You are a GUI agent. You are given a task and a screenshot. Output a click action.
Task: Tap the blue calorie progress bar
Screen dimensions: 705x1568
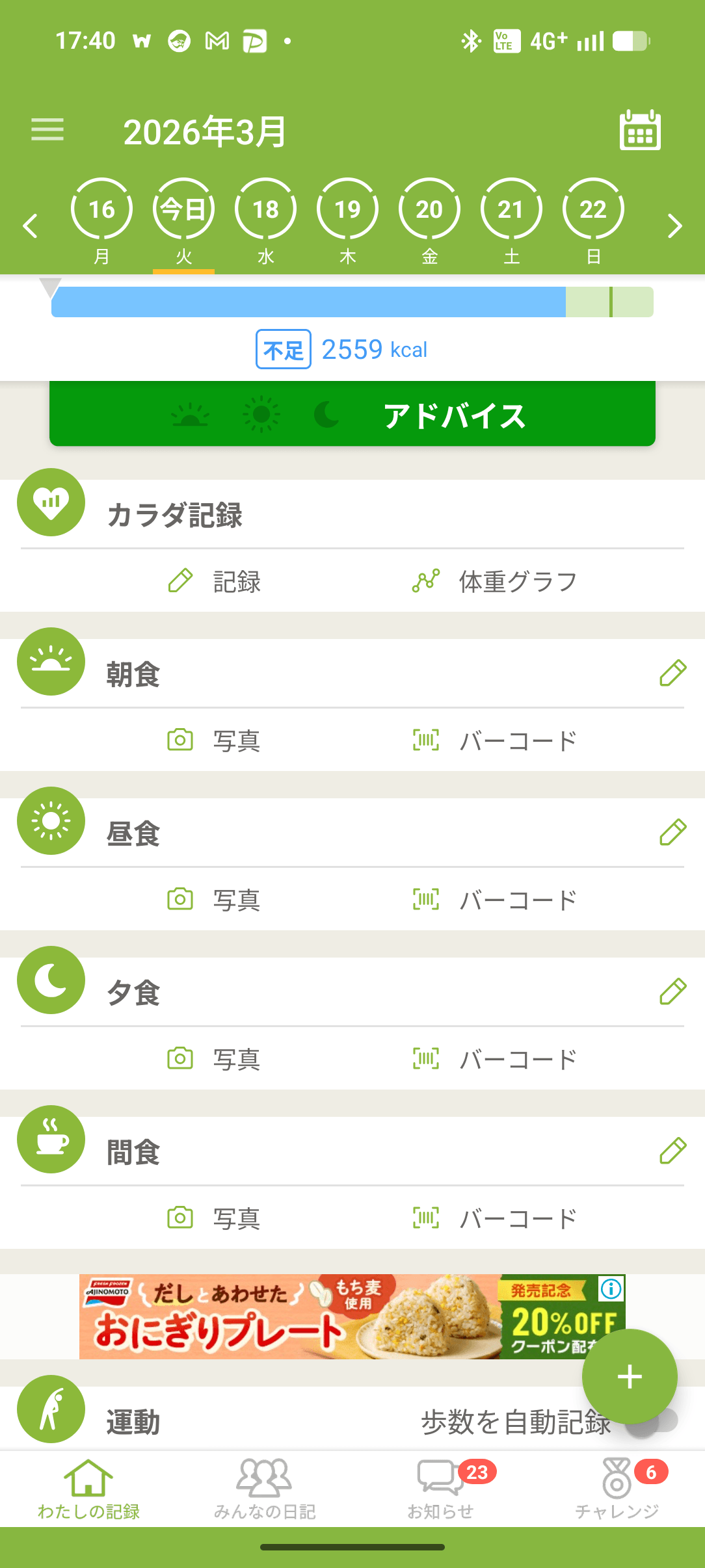coord(309,301)
